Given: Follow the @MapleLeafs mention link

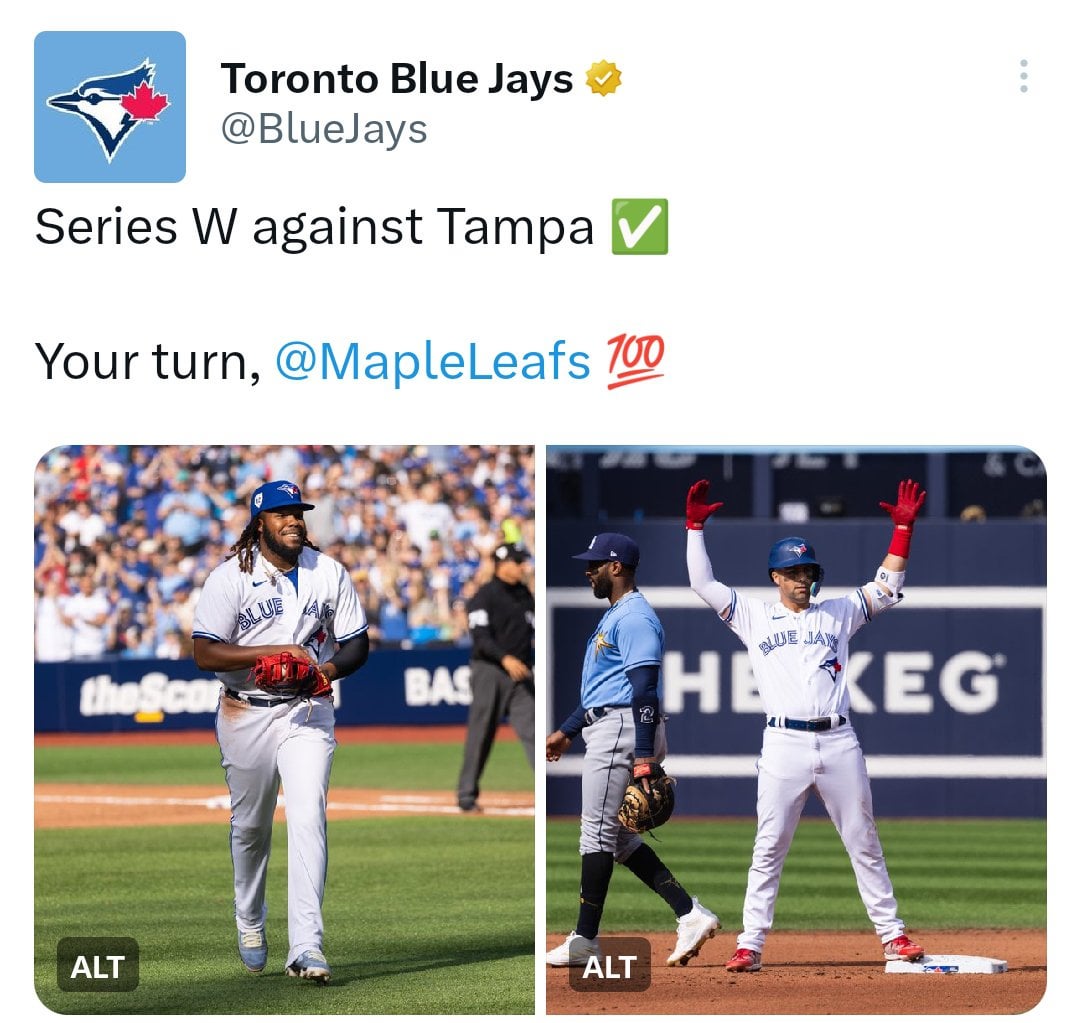Looking at the screenshot, I should pyautogui.click(x=432, y=361).
